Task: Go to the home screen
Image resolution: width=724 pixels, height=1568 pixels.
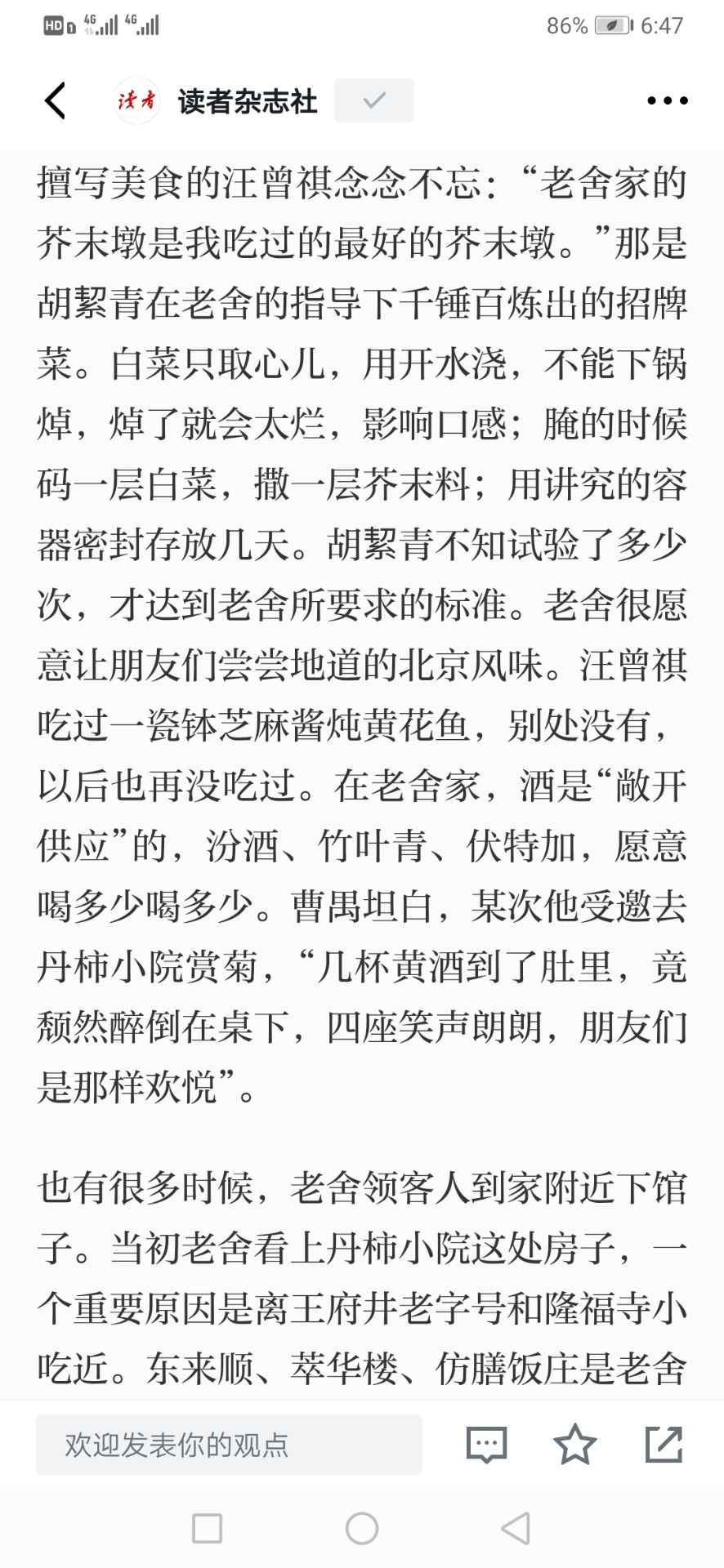Action: point(362,1528)
